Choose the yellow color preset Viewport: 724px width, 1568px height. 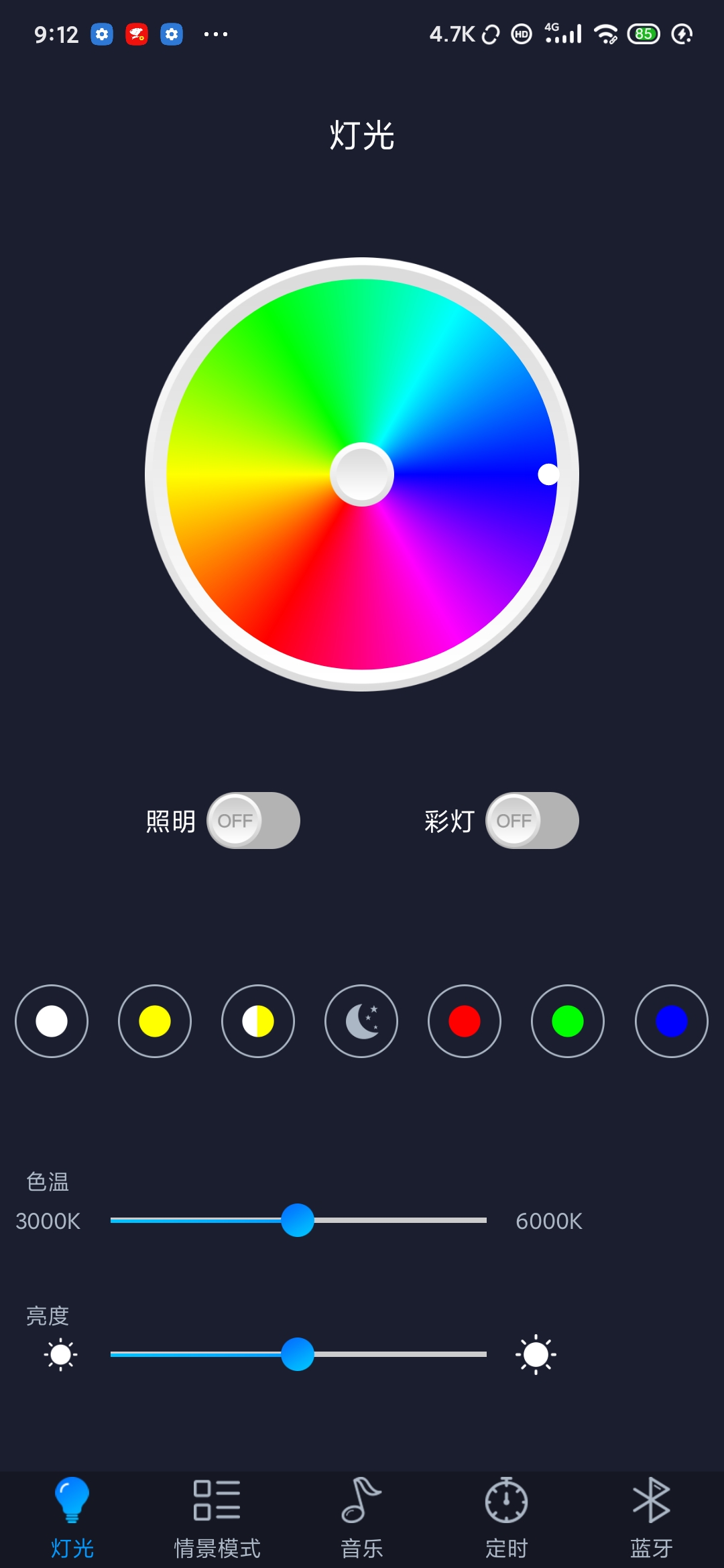click(x=154, y=1021)
